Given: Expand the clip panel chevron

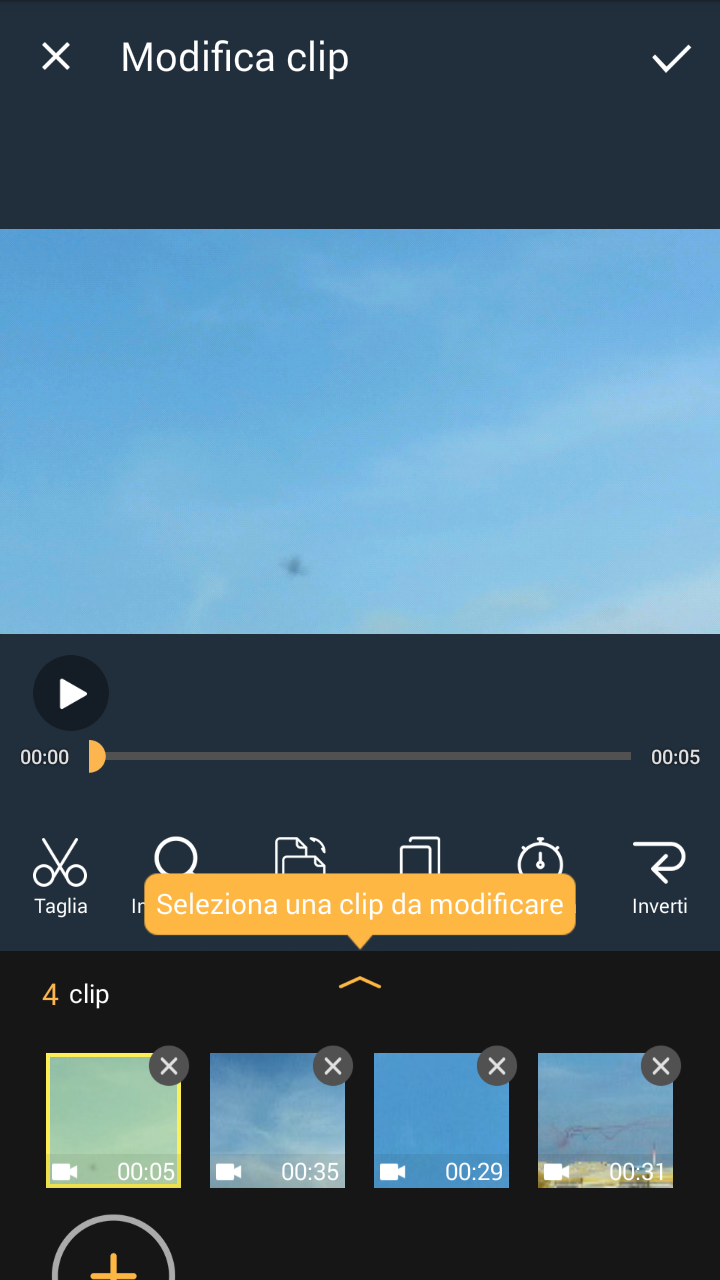Looking at the screenshot, I should tap(360, 984).
